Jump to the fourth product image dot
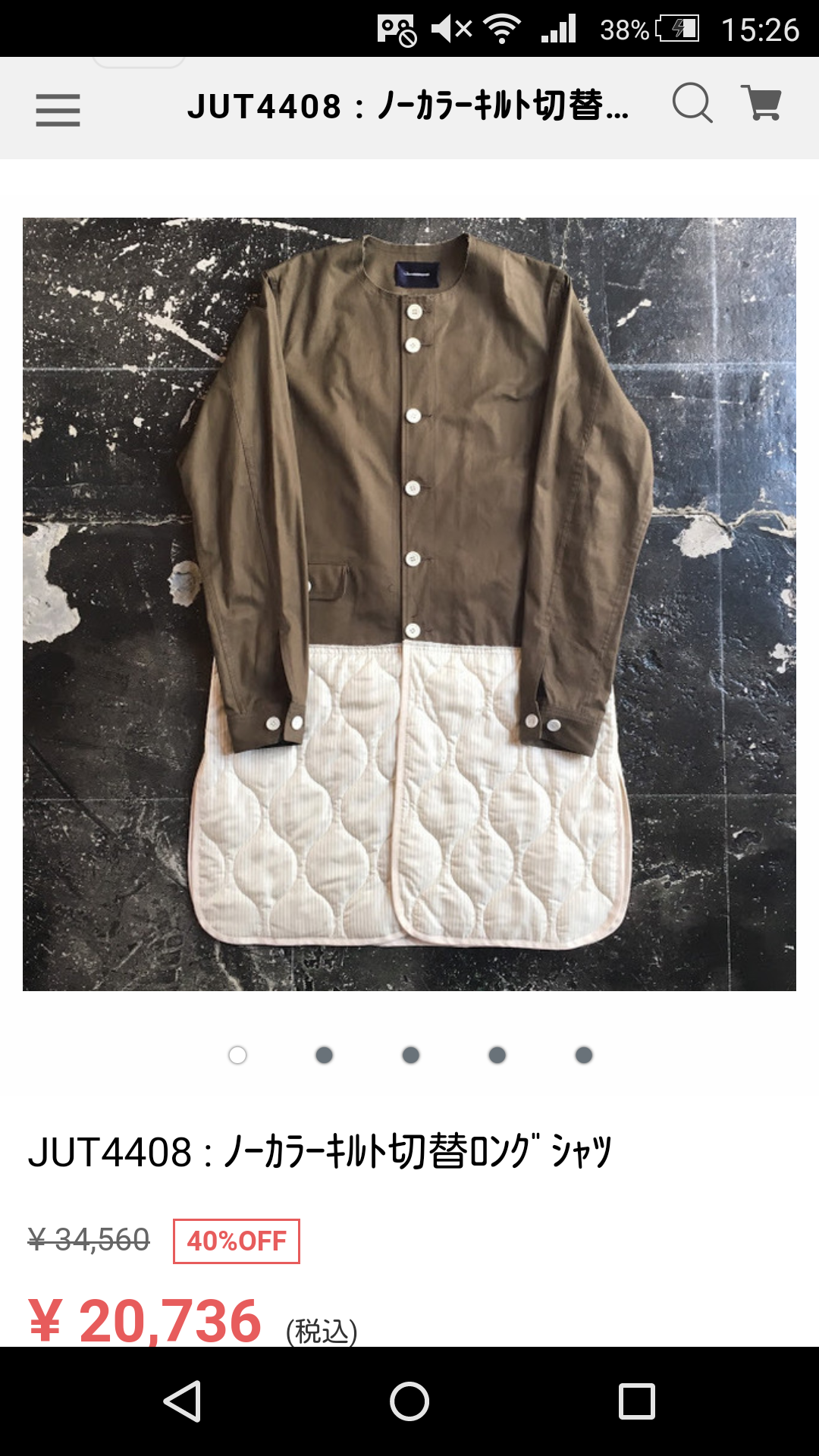The width and height of the screenshot is (819, 1456). tap(497, 1055)
